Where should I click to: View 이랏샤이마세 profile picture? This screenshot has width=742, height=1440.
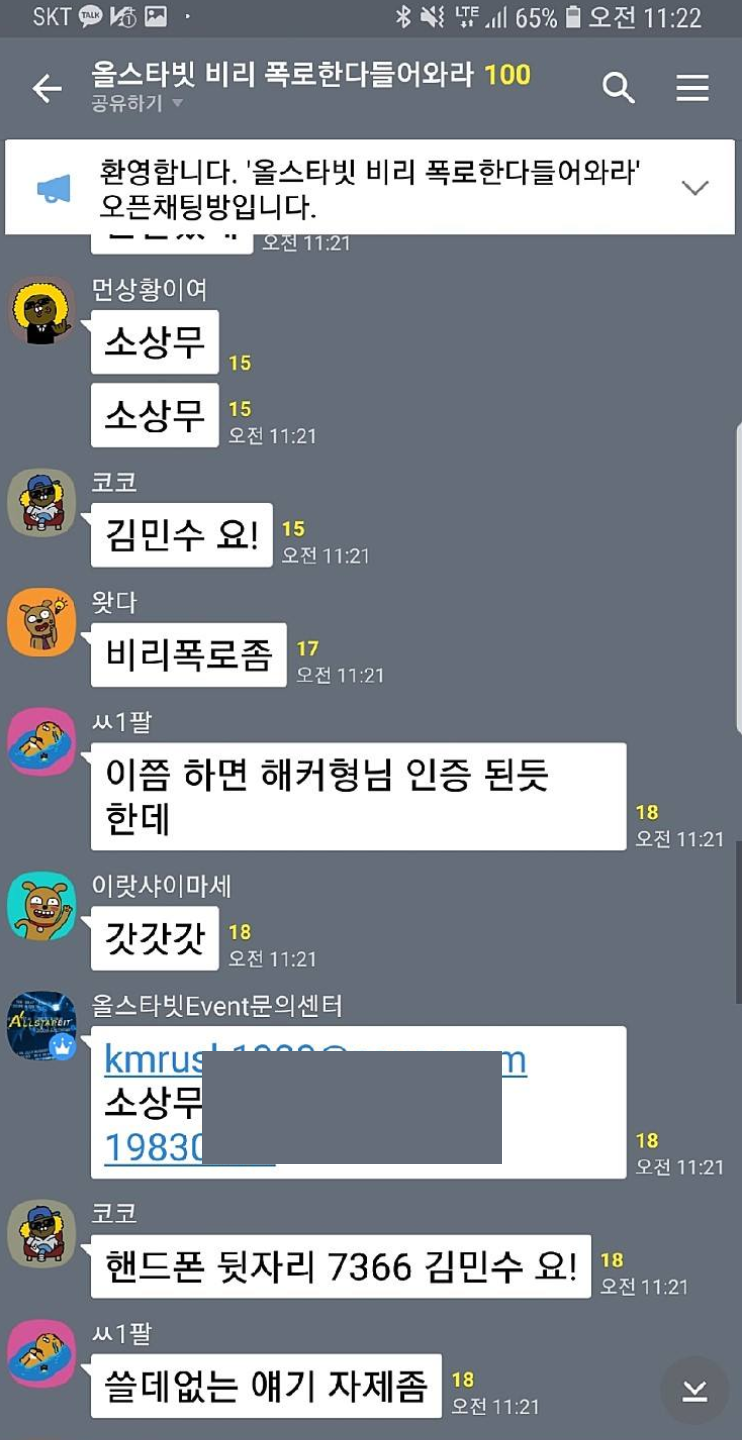(x=42, y=906)
